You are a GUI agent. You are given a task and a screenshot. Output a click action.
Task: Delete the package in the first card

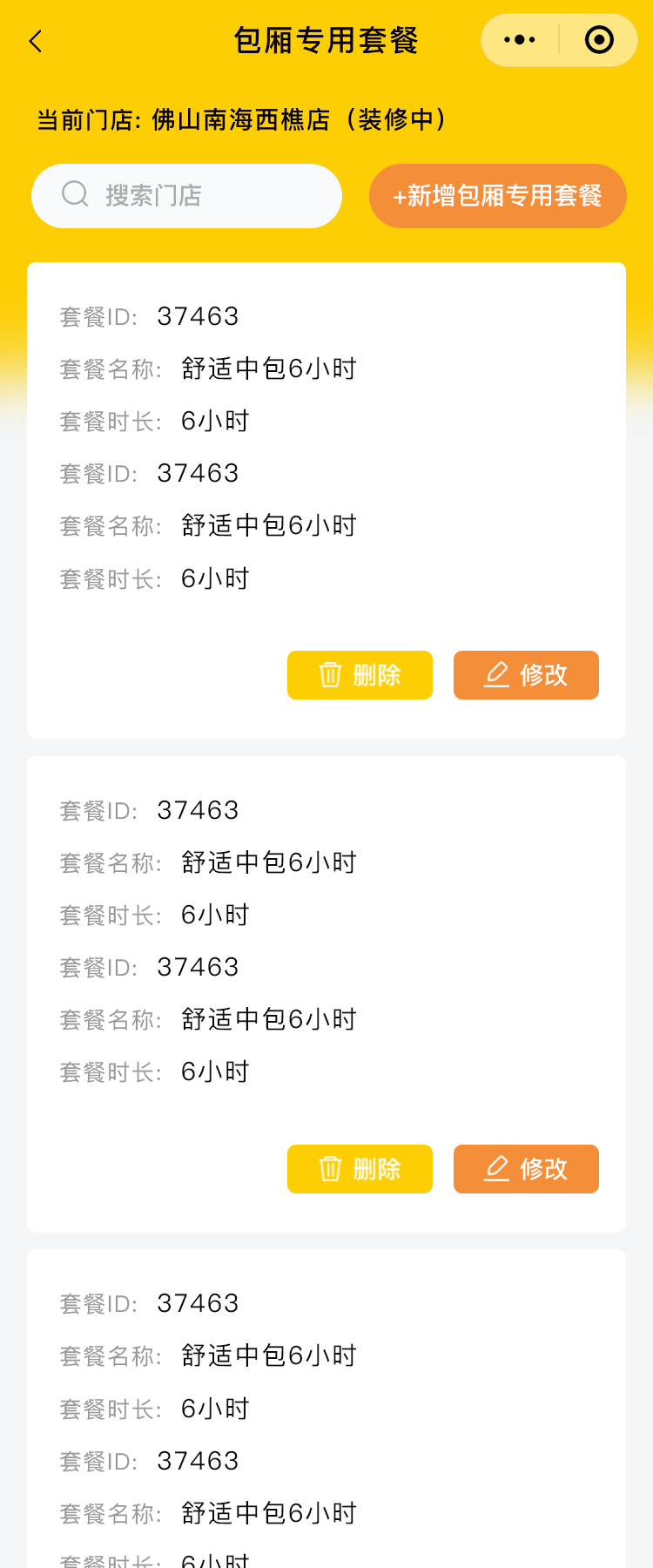[360, 675]
